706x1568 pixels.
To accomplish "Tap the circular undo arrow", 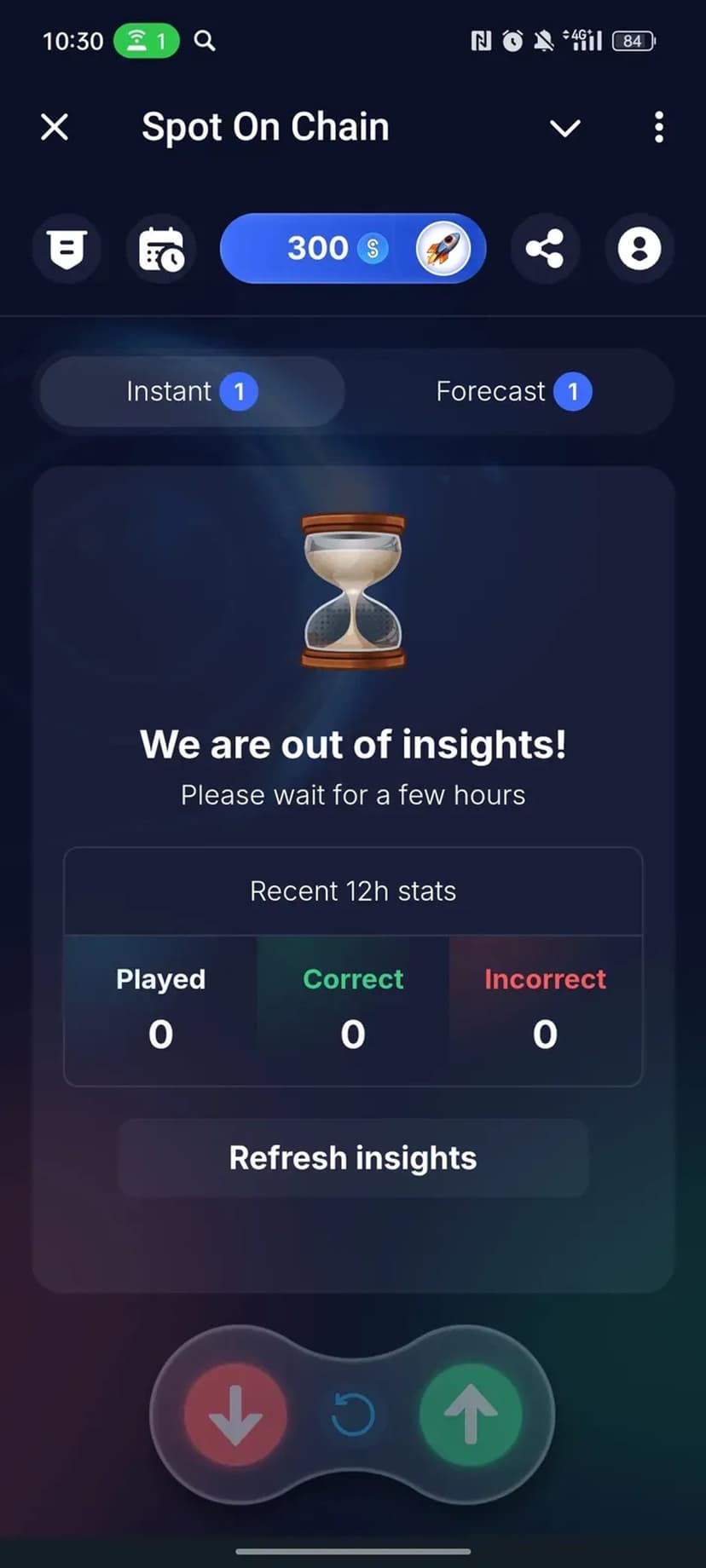I will (x=352, y=1415).
